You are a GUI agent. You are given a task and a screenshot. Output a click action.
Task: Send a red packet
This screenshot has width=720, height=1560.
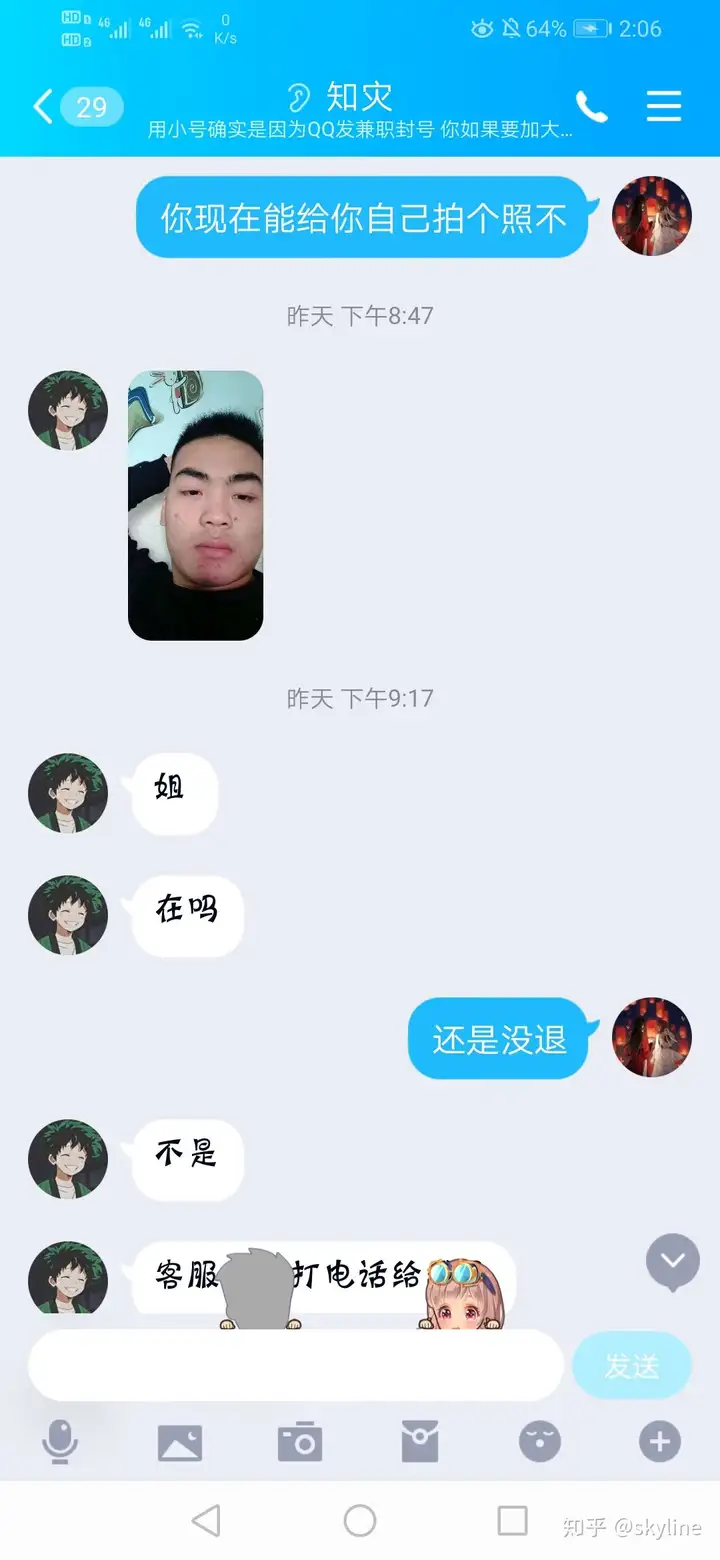tap(420, 1442)
